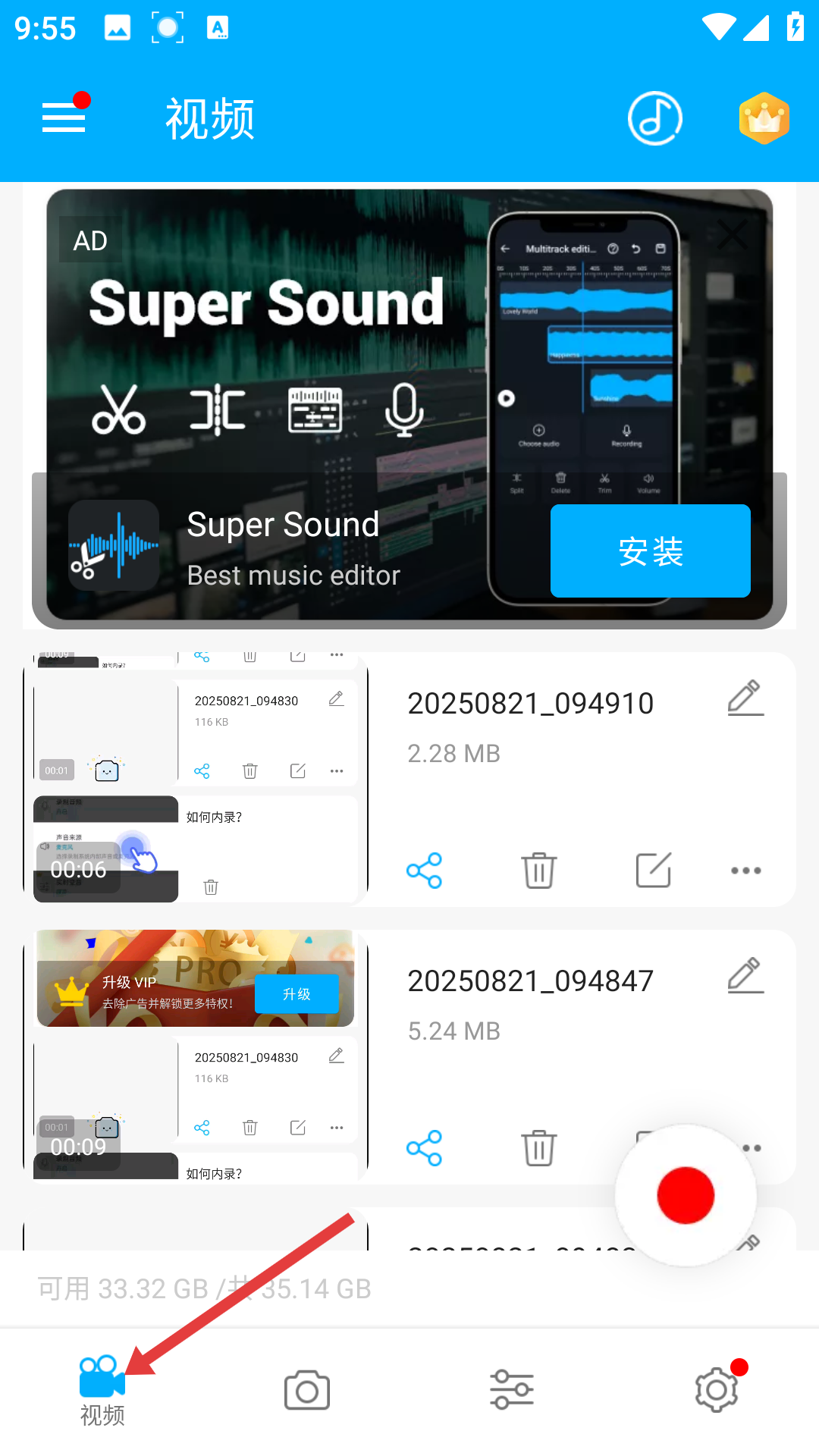Open the sliders tools tab
Viewport: 819px width, 1456px height.
coord(512,1391)
